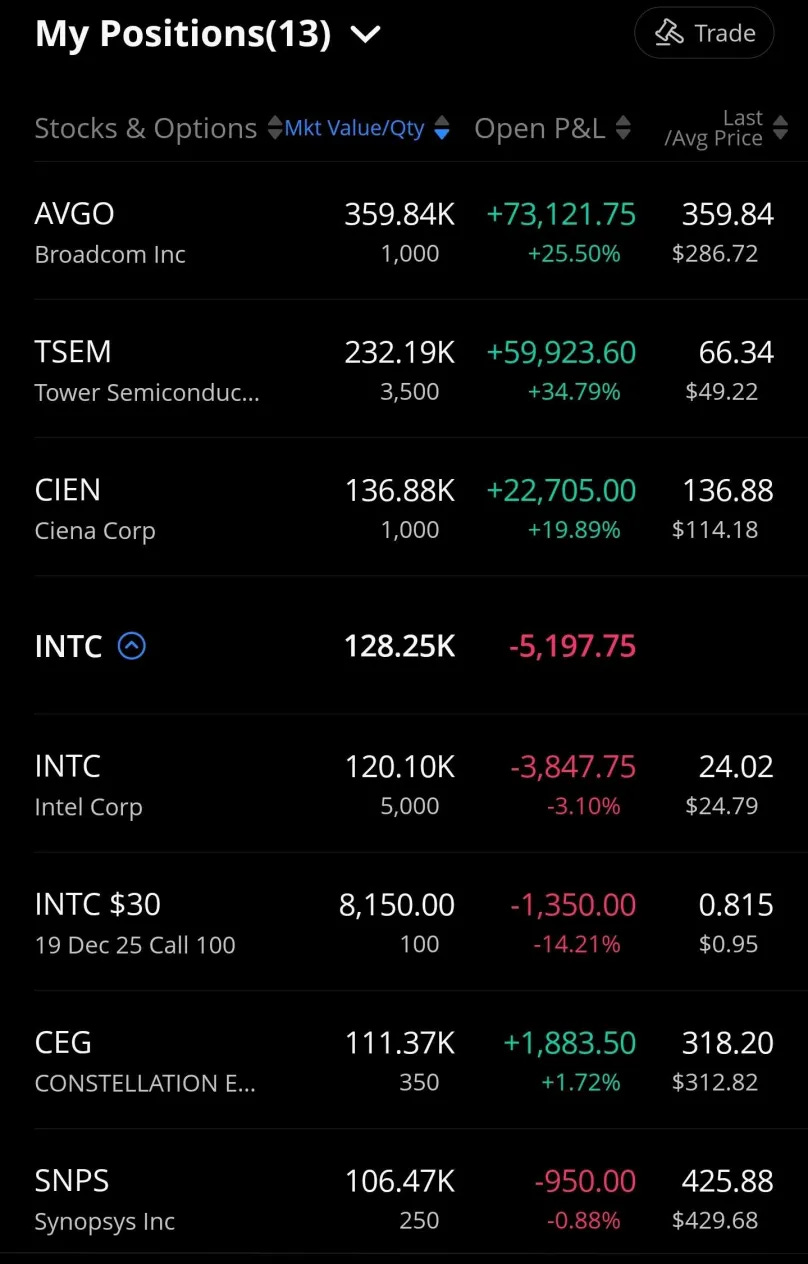Viewport: 808px width, 1264px height.
Task: Expand the My Positions dropdown
Action: pyautogui.click(x=365, y=35)
